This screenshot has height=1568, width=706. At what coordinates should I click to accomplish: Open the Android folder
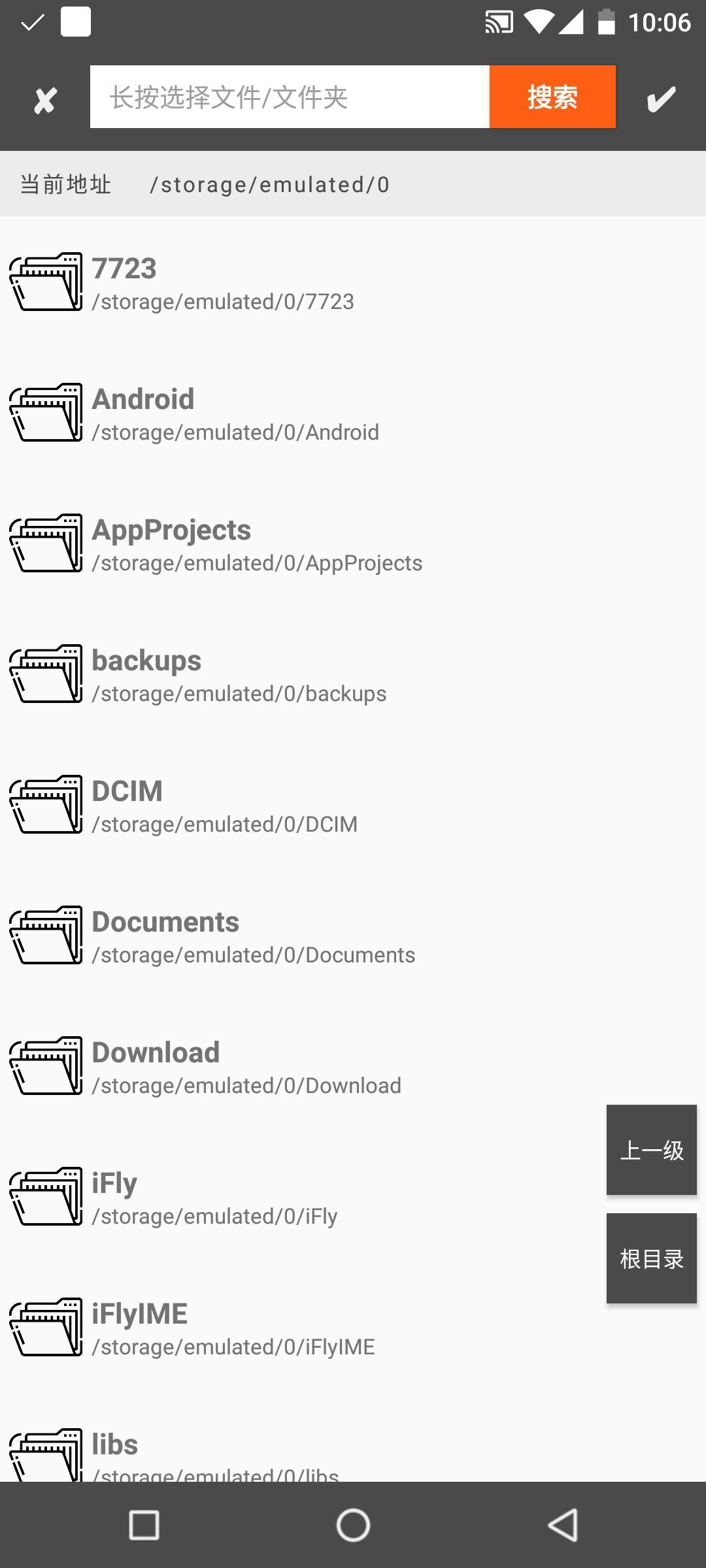pos(353,413)
